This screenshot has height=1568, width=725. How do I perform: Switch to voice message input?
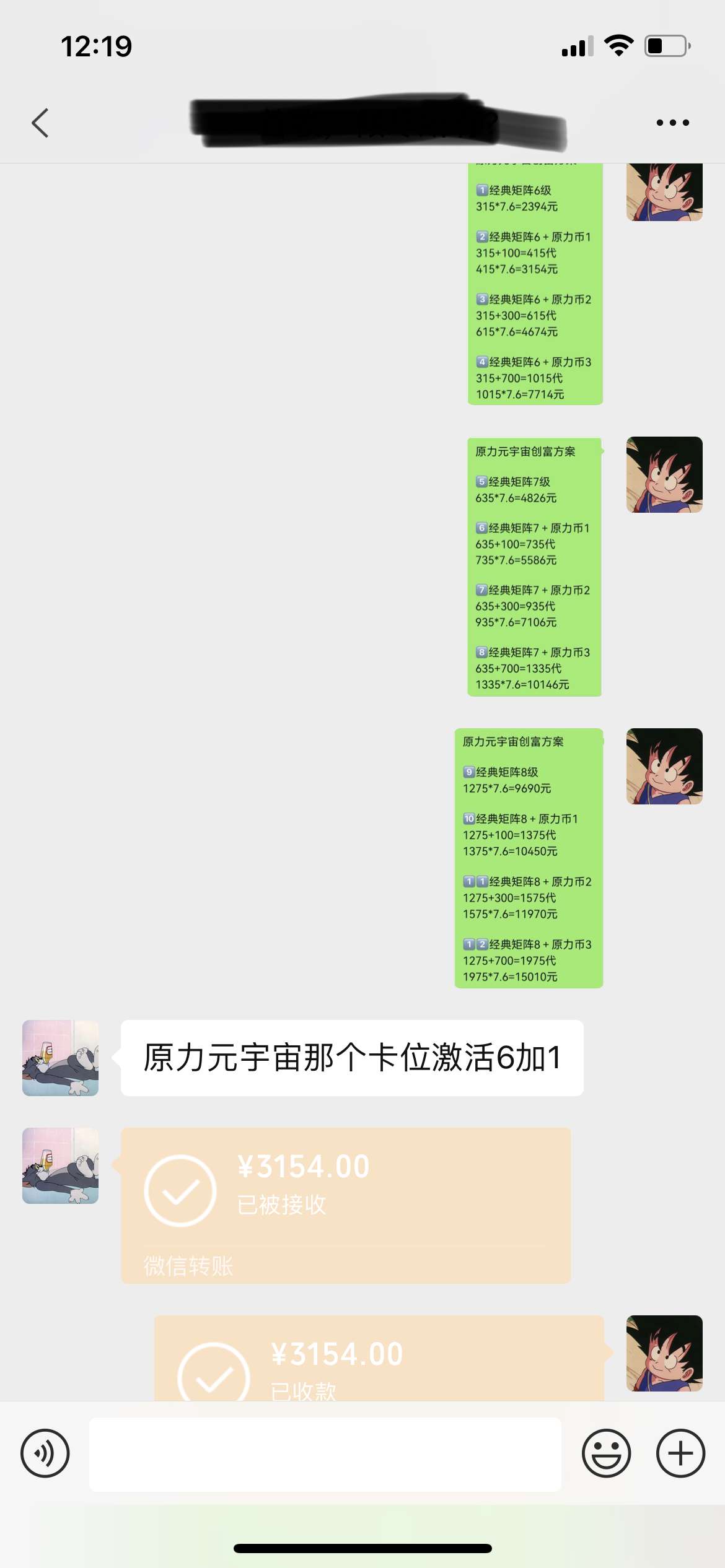(x=45, y=1453)
